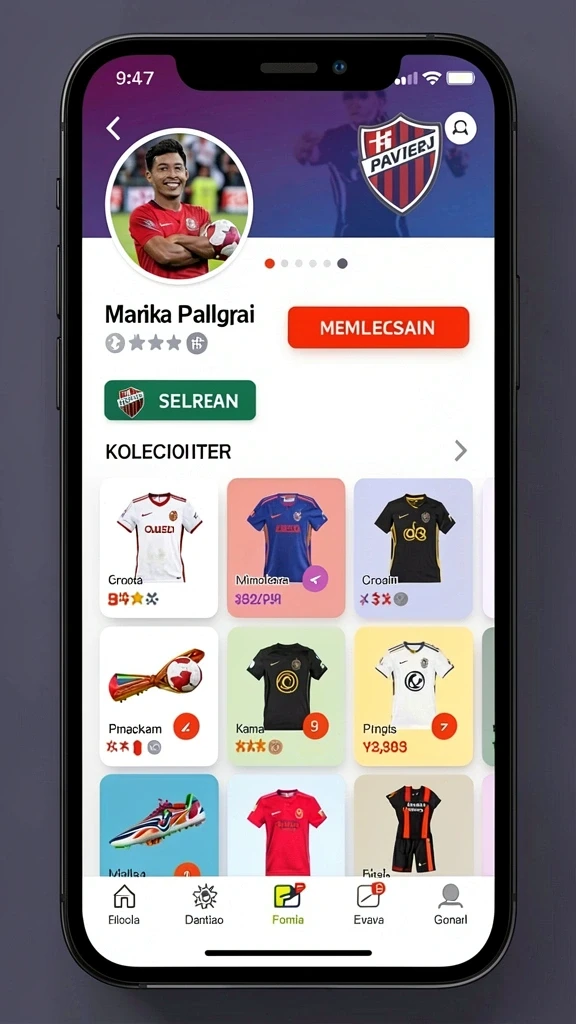Open Marika Pallgrai's profile photo
This screenshot has width=576, height=1024.
point(179,205)
